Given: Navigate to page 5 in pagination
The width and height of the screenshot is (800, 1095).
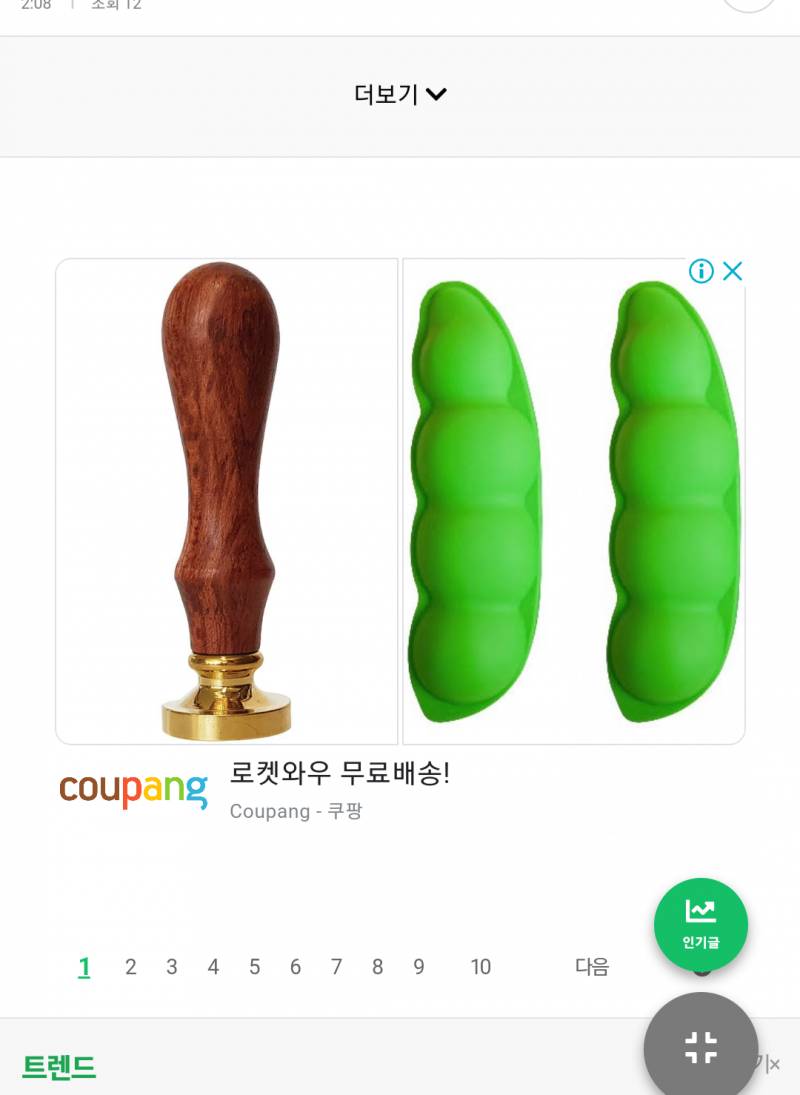Looking at the screenshot, I should pos(254,967).
